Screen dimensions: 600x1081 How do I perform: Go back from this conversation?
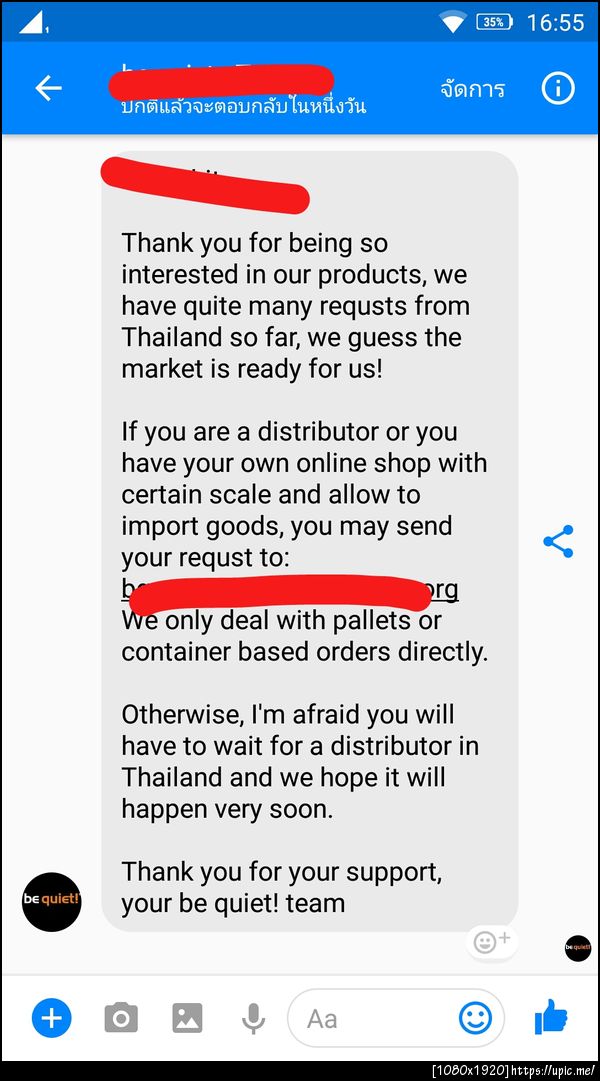click(48, 88)
